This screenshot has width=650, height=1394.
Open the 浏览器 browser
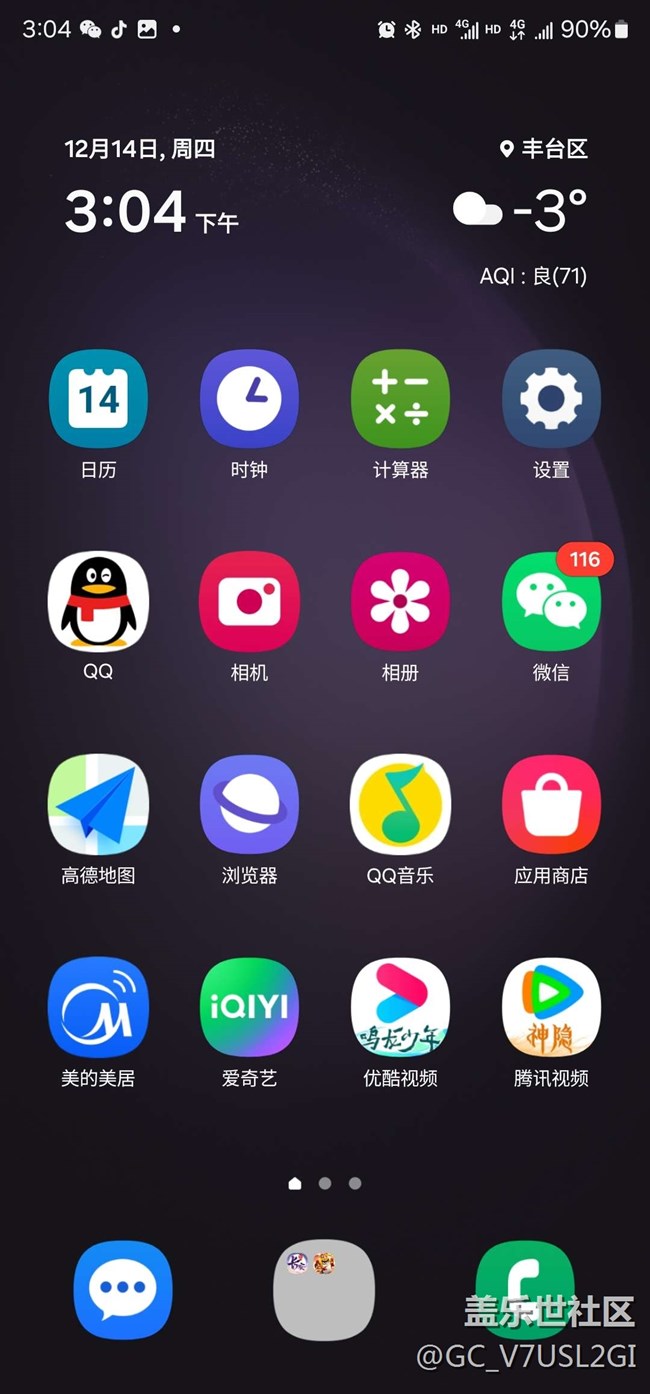coord(249,804)
